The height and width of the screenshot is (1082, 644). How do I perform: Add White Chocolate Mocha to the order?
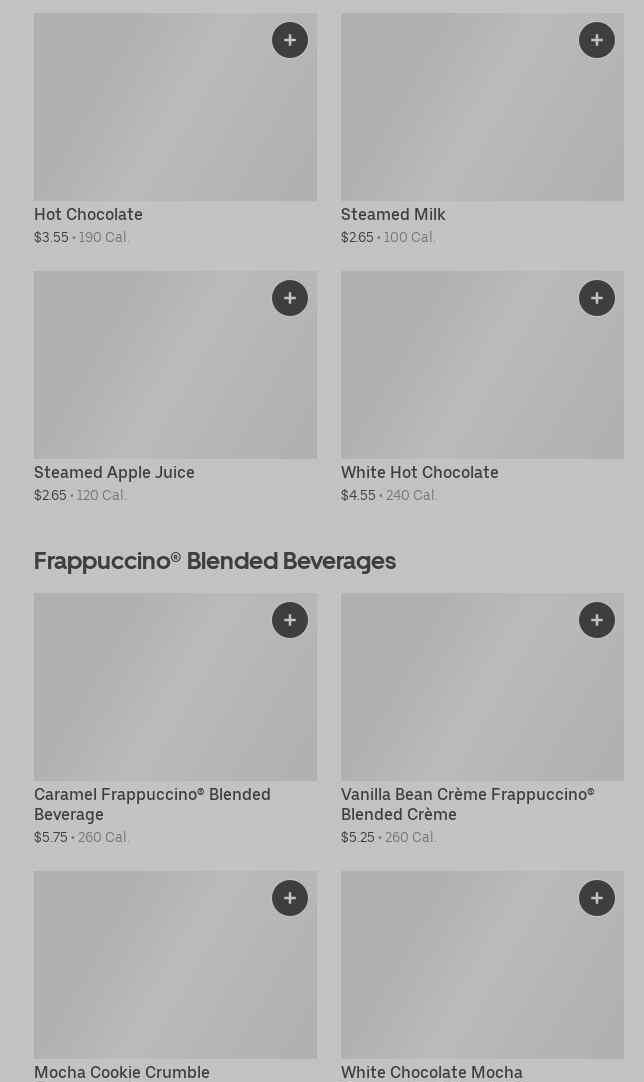597,898
